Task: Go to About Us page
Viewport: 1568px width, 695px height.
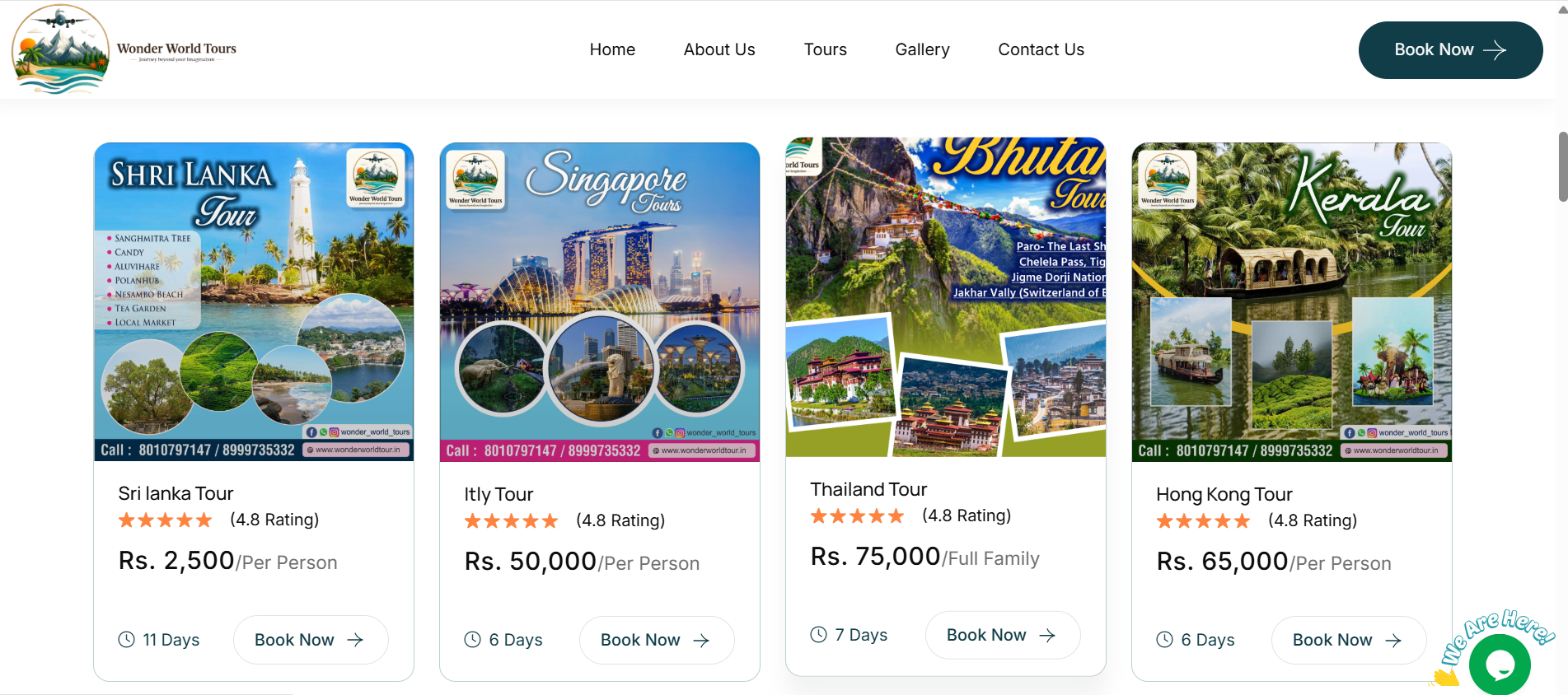Action: point(718,49)
